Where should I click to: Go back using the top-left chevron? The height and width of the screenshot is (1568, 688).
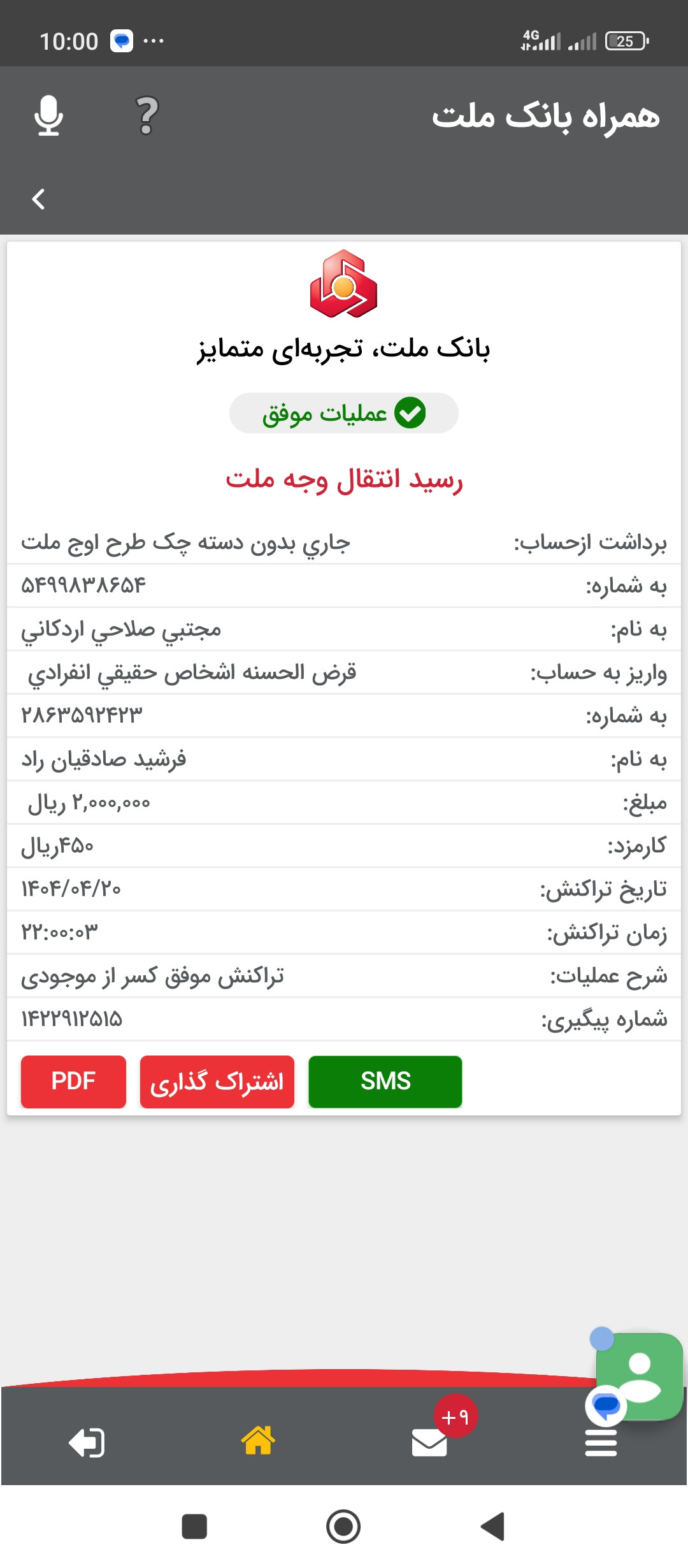tap(39, 199)
